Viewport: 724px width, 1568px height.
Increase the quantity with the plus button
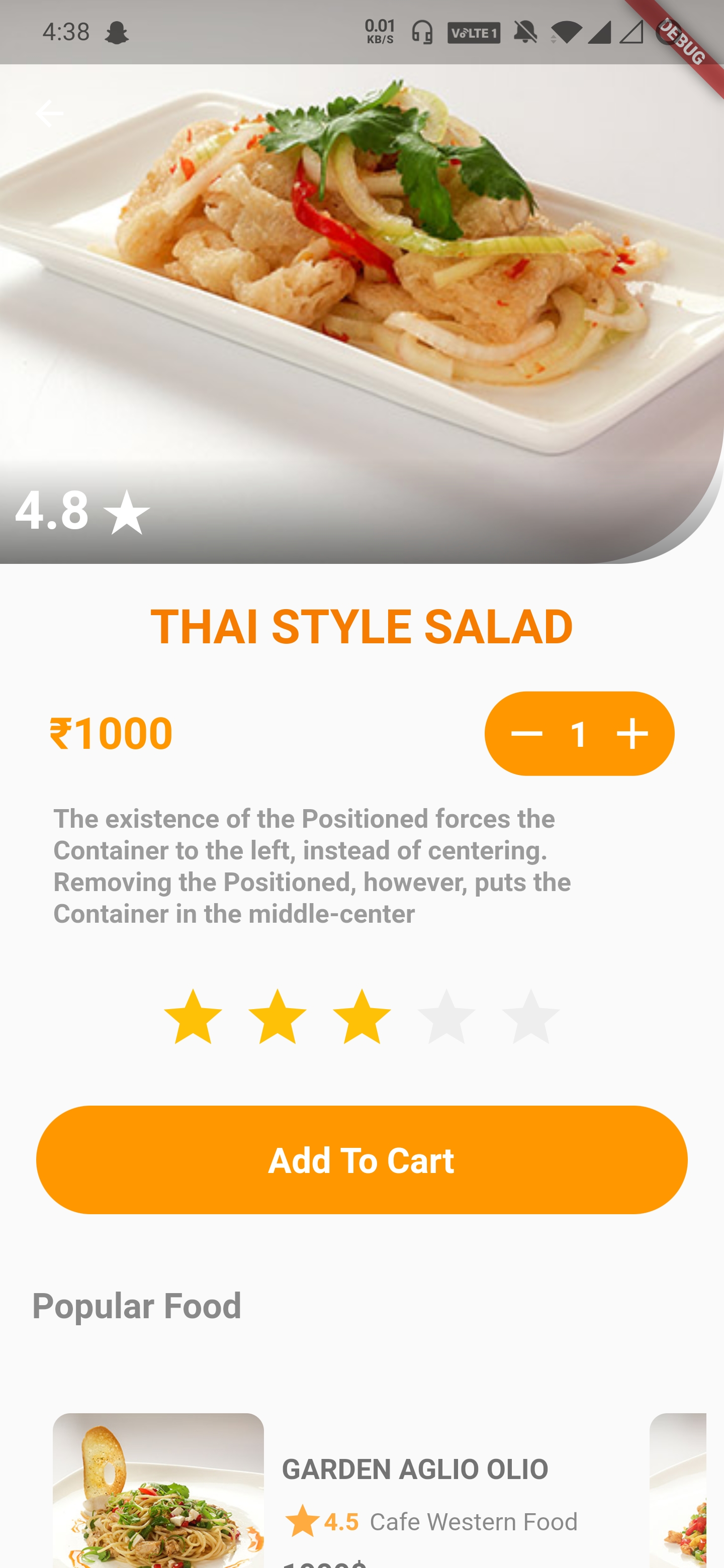pyautogui.click(x=632, y=733)
